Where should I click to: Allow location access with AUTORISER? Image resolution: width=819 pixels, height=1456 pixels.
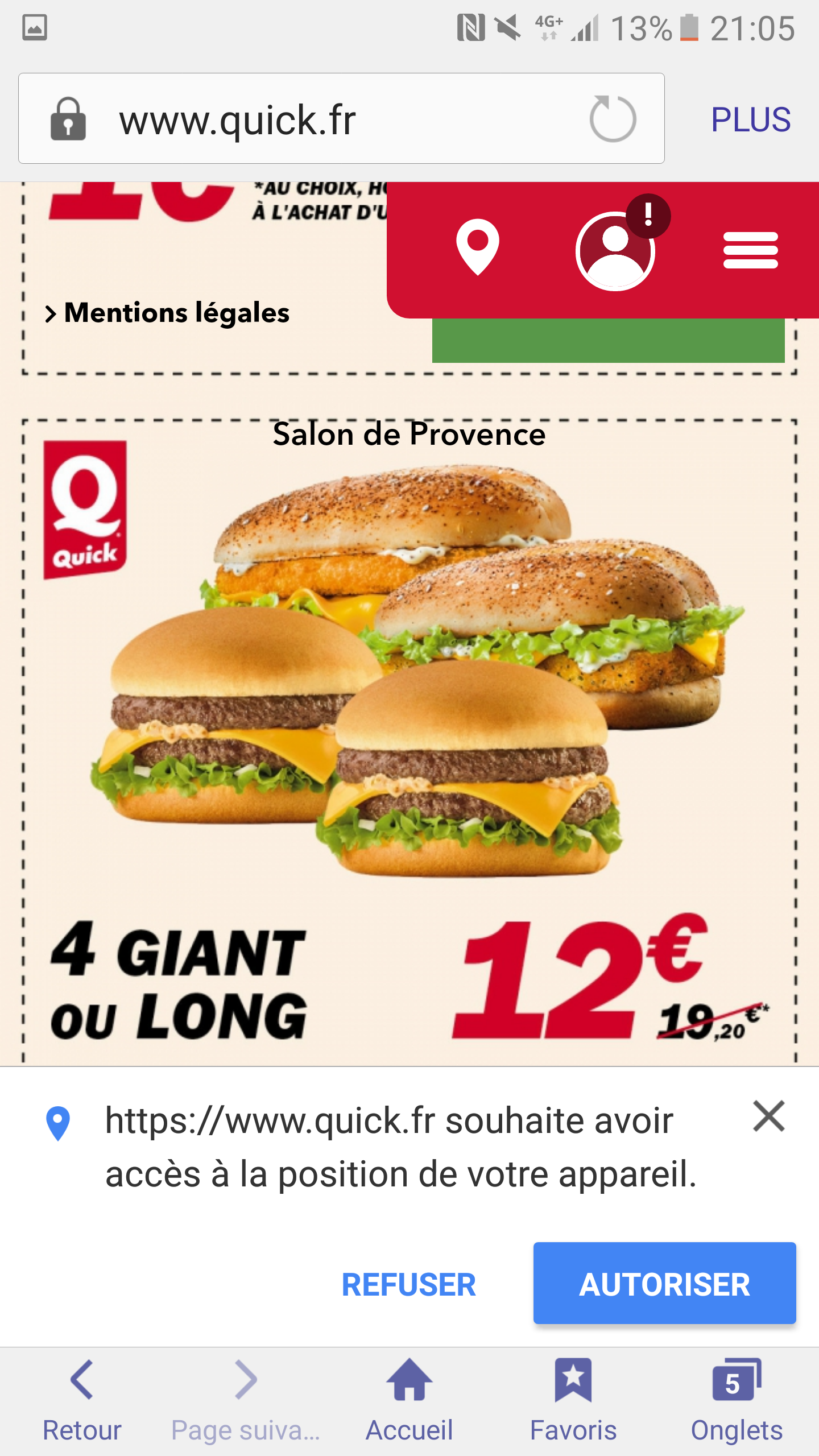pyautogui.click(x=664, y=1284)
